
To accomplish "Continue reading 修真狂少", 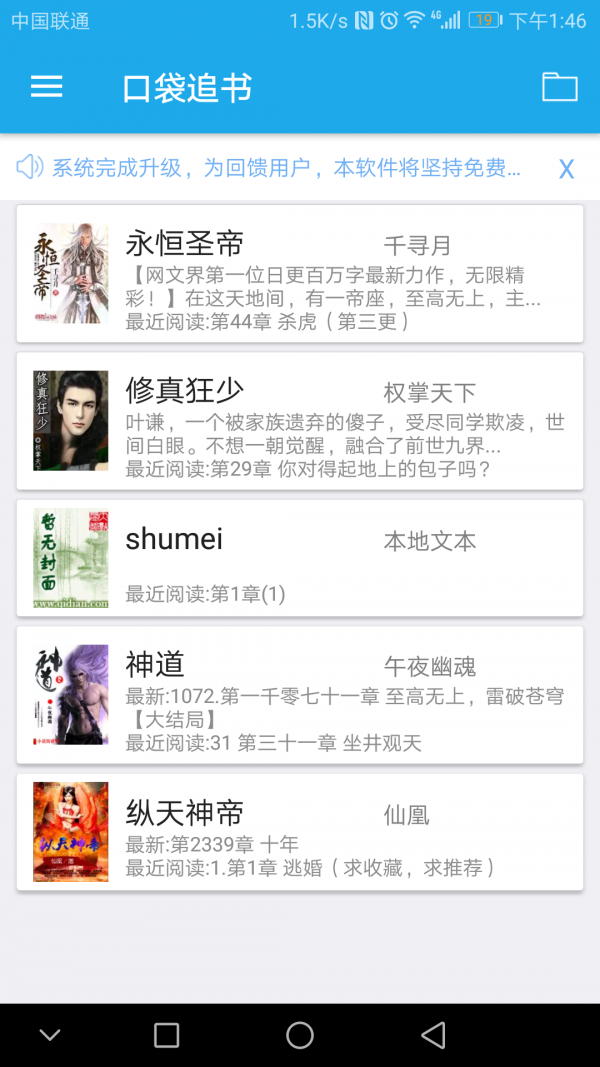I will point(300,420).
